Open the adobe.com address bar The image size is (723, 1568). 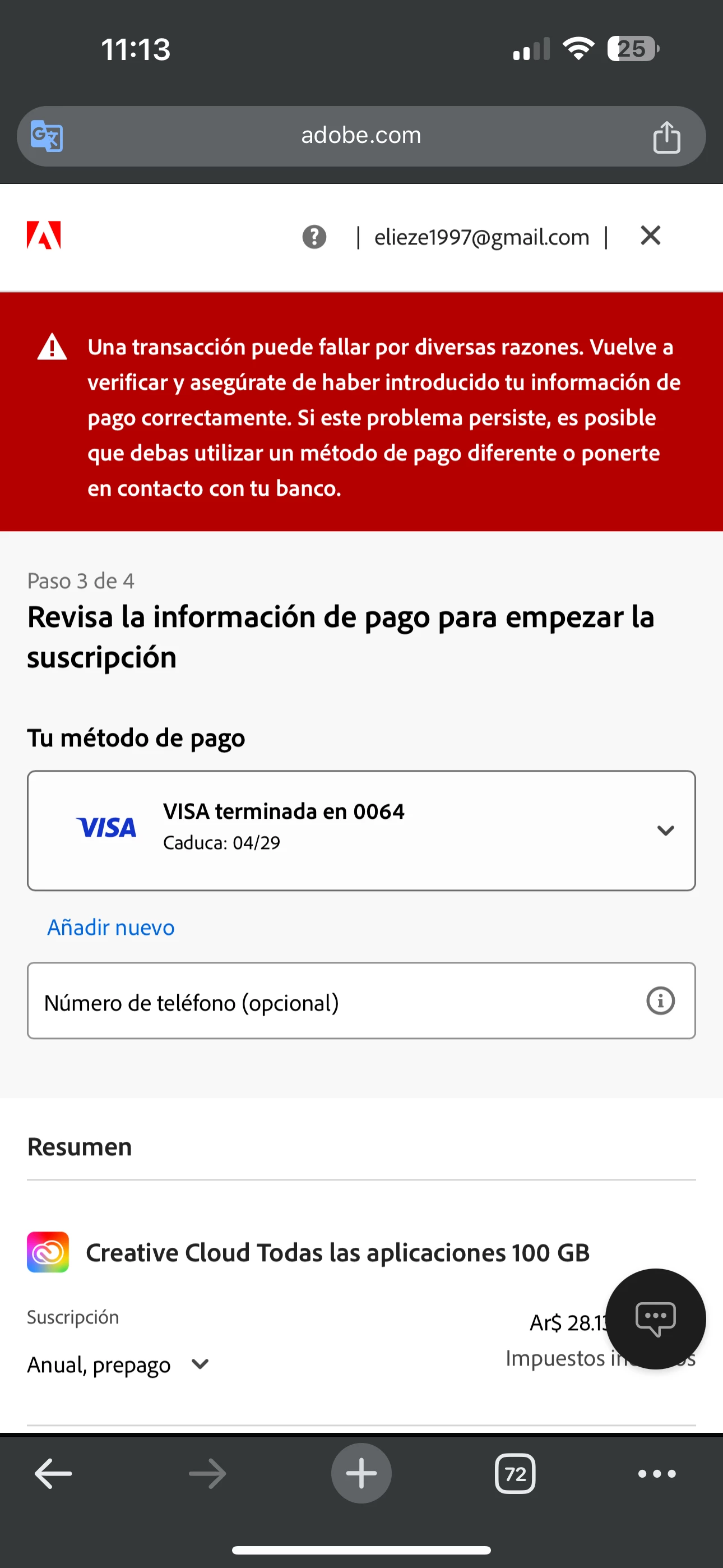tap(361, 136)
